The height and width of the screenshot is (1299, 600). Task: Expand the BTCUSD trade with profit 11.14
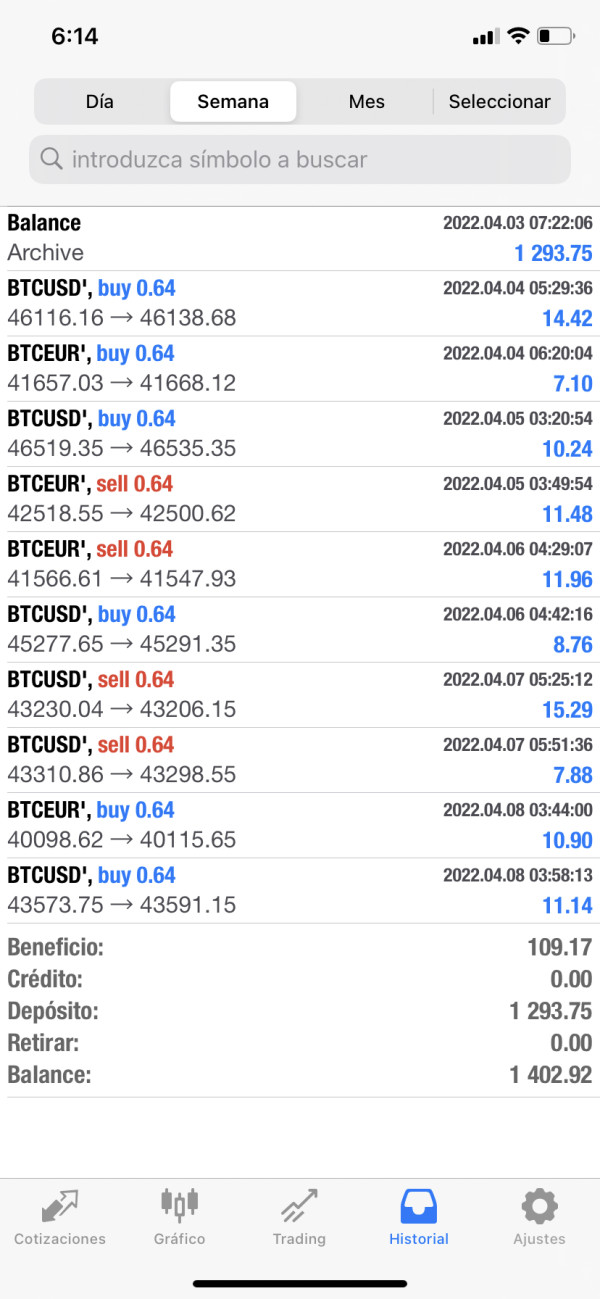(300, 890)
